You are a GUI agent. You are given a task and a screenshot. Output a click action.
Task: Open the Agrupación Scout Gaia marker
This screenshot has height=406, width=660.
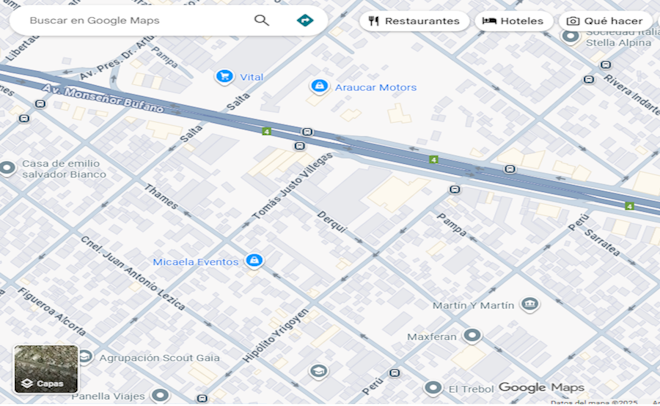point(85,356)
